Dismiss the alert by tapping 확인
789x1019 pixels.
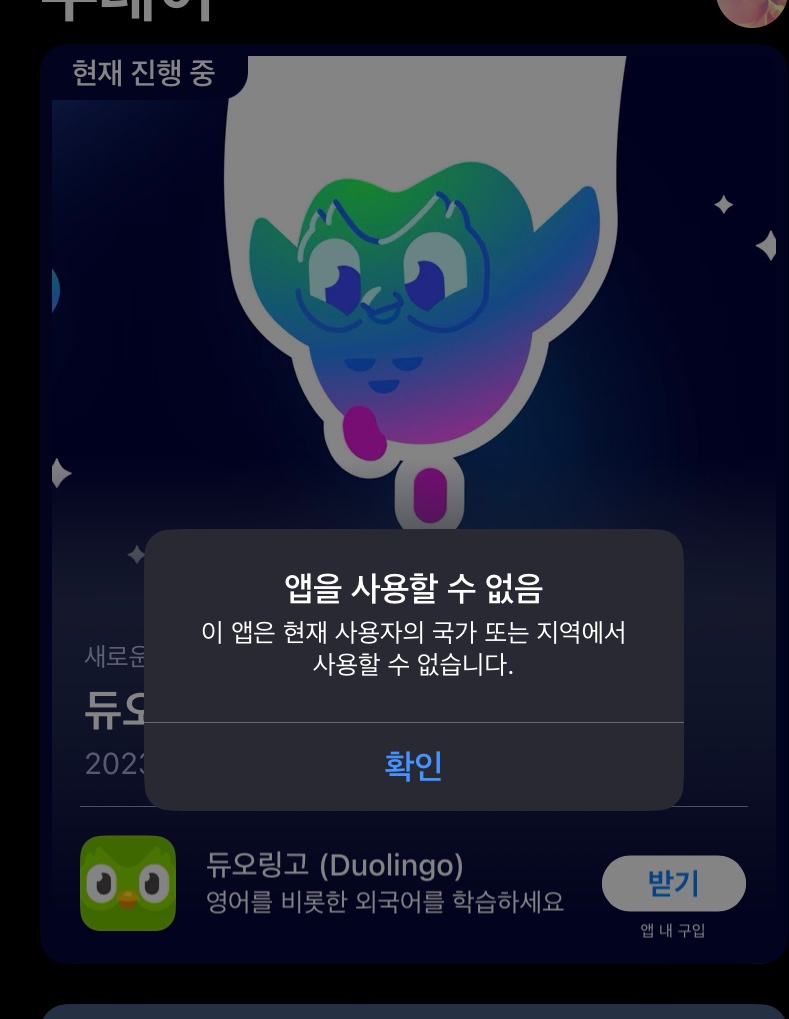pyautogui.click(x=413, y=766)
